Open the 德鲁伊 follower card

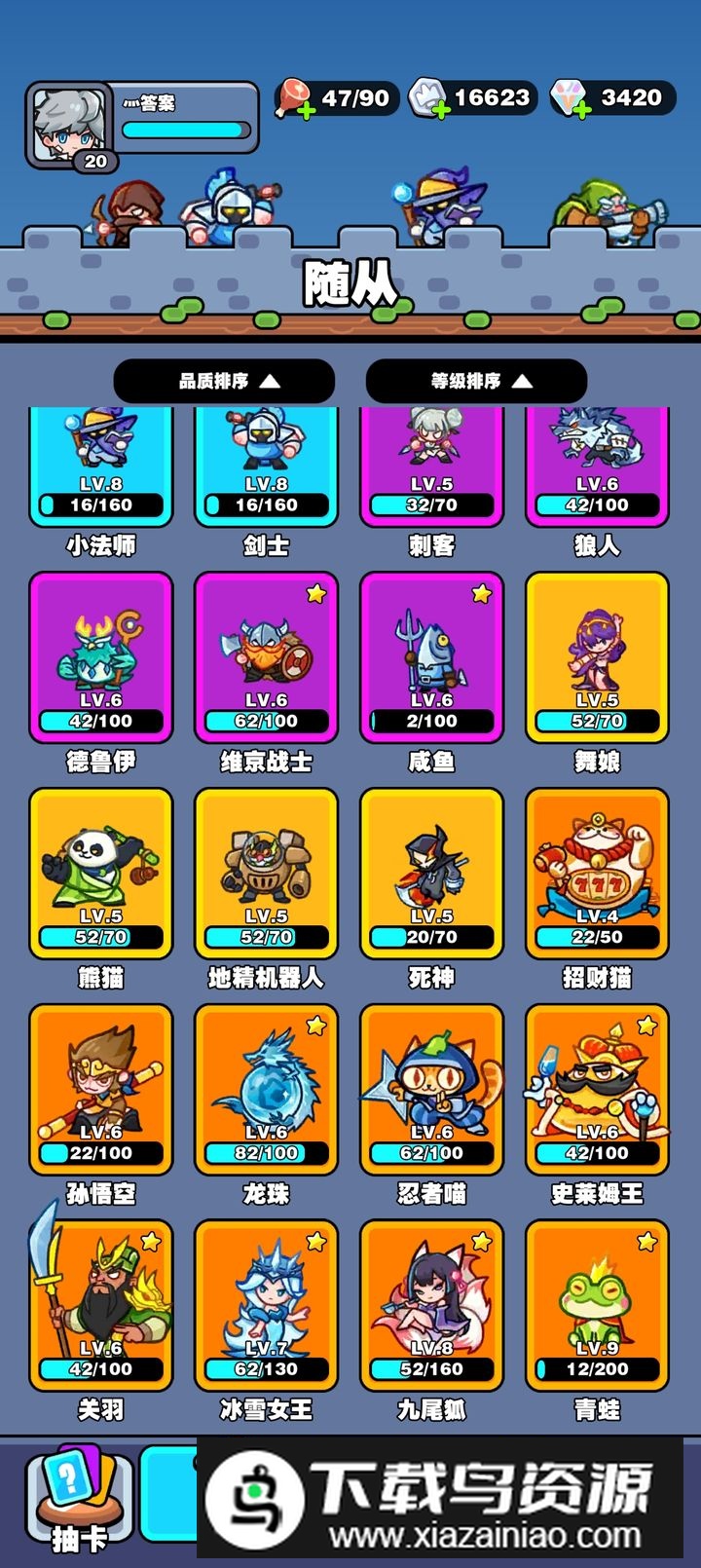coord(101,657)
